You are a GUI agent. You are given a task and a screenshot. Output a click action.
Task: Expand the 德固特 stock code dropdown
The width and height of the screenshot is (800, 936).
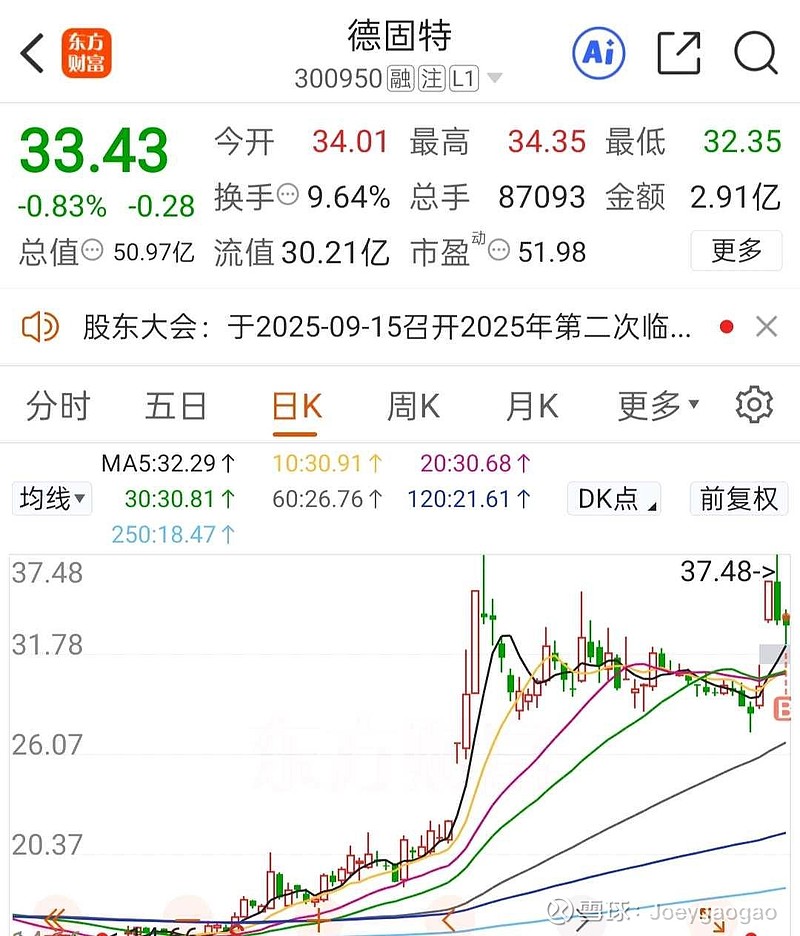pos(494,79)
